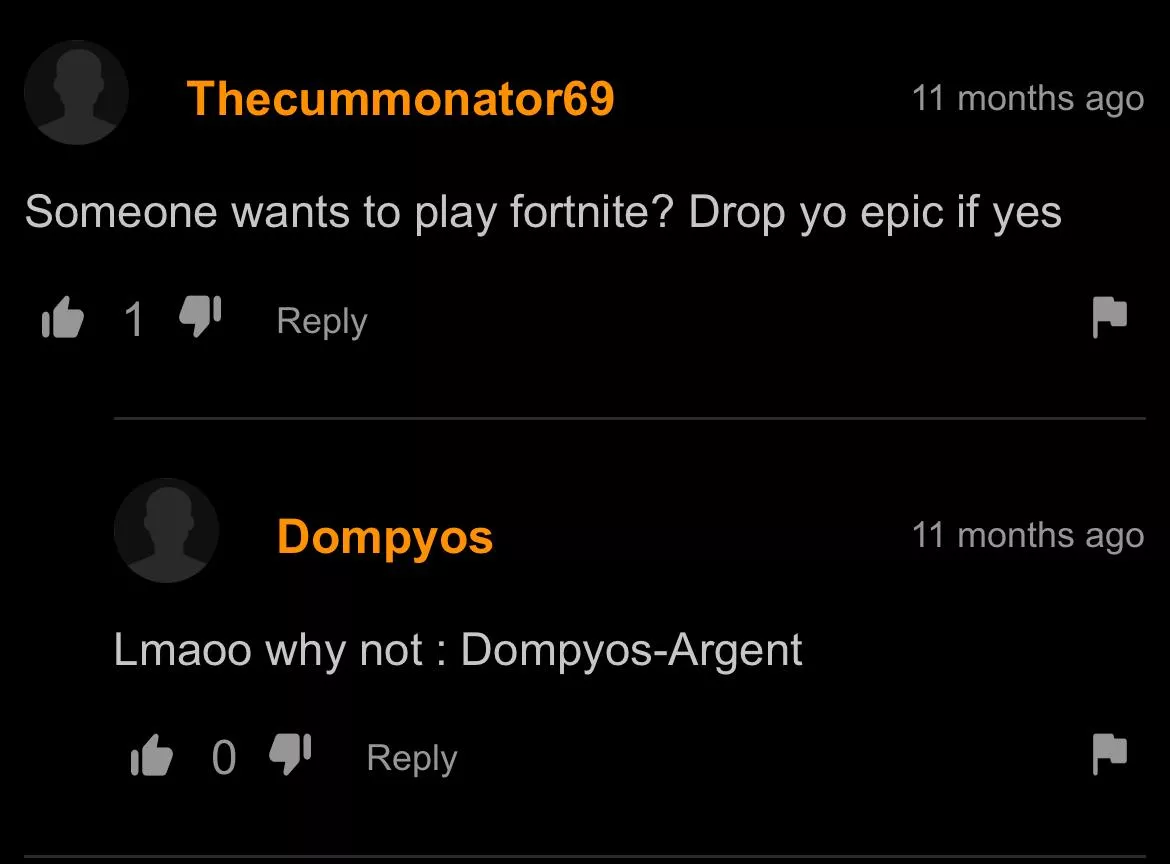Like Thecummonator69's comment
The width and height of the screenshot is (1170, 864).
(x=62, y=320)
